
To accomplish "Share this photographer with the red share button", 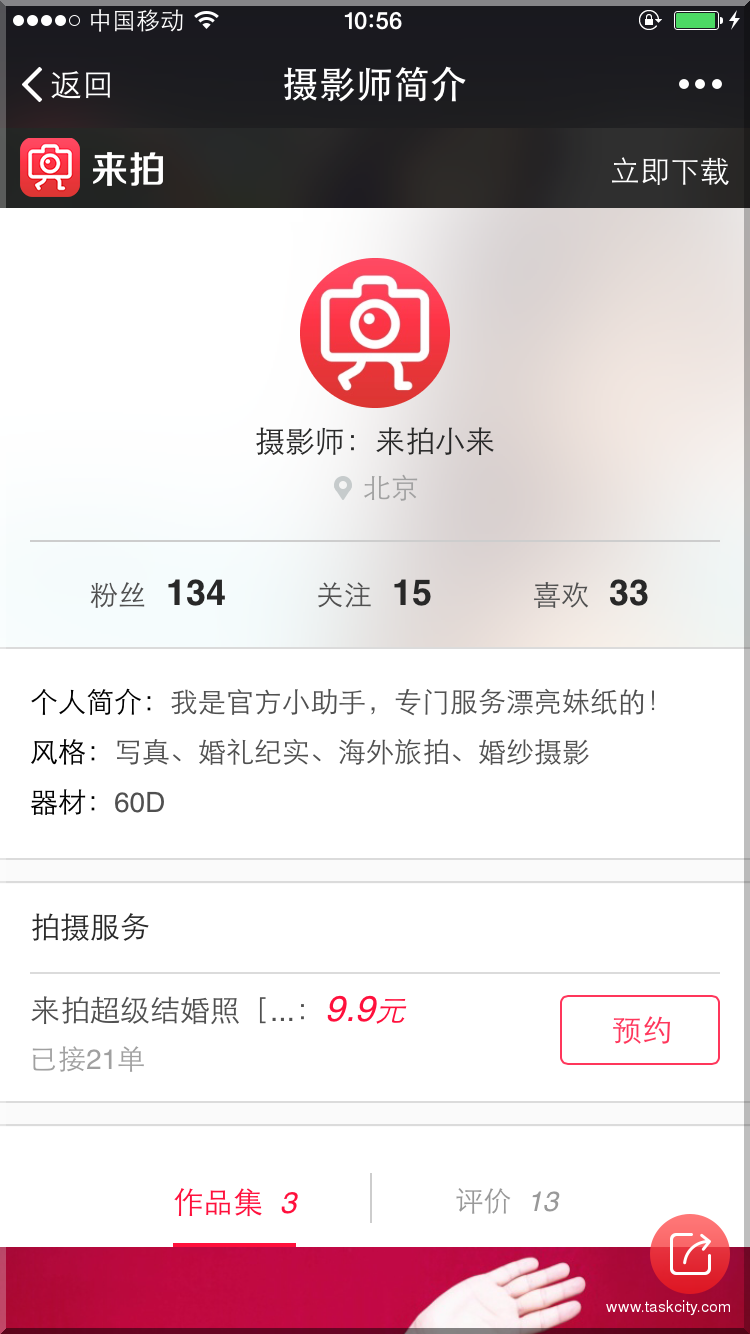I will point(690,1254).
